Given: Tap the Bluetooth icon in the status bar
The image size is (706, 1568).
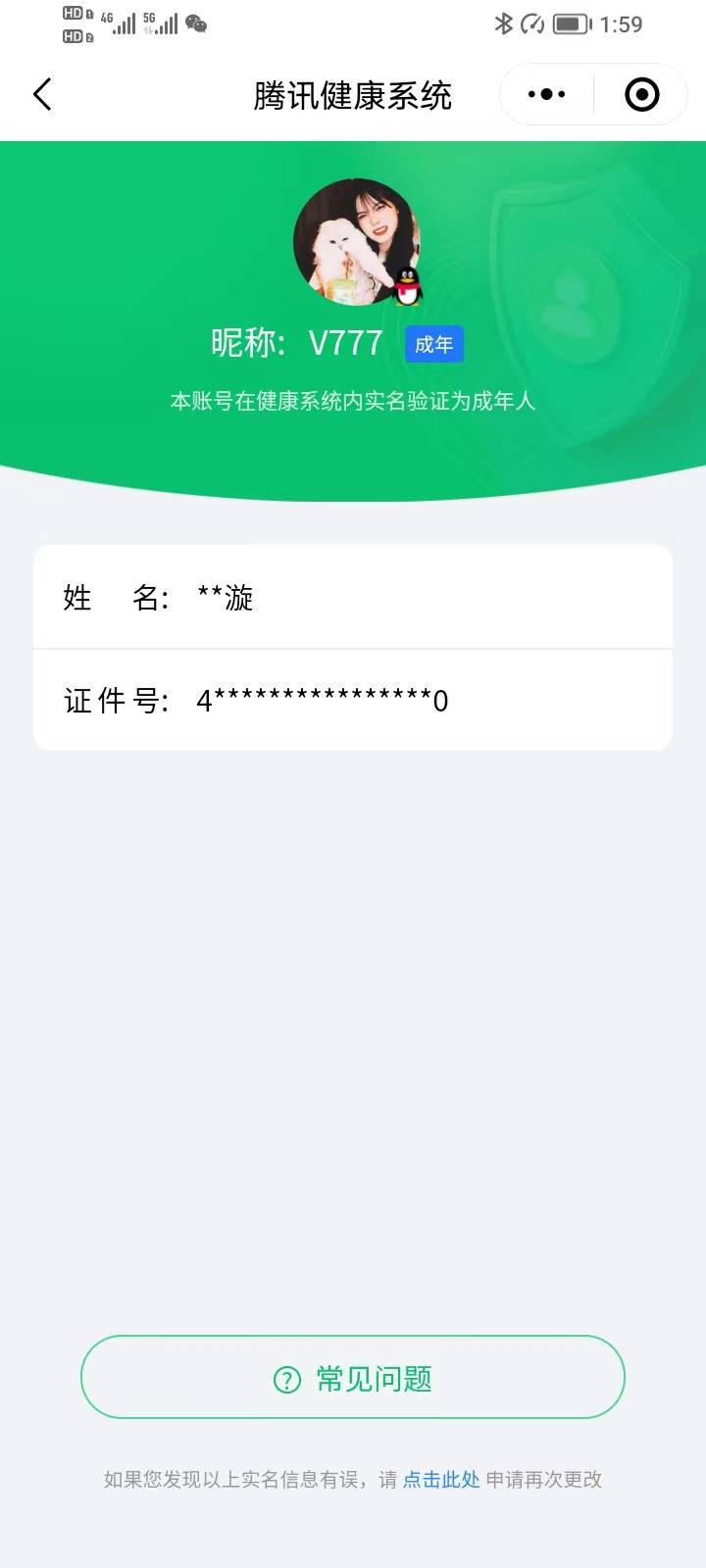Looking at the screenshot, I should click(503, 24).
